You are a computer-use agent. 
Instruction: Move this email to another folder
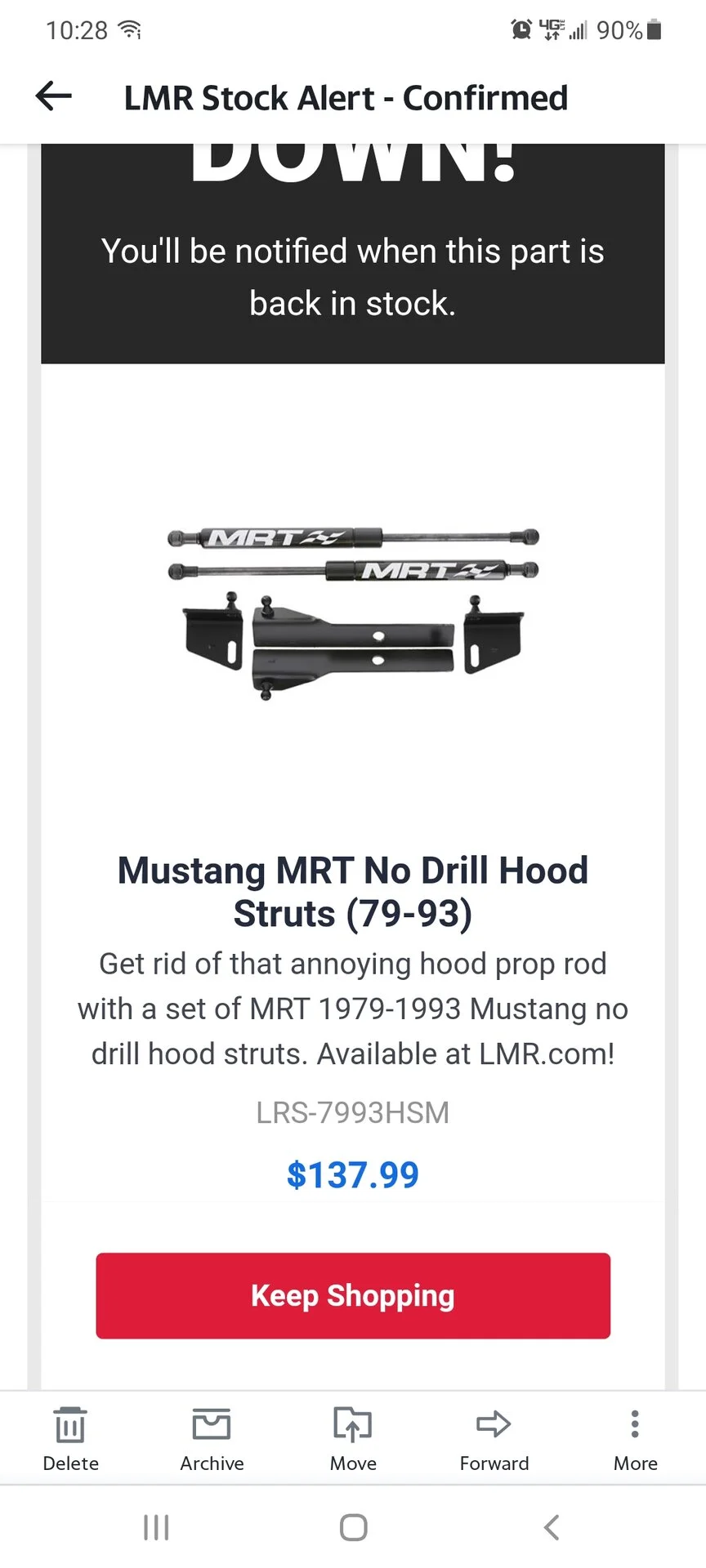point(353,1439)
